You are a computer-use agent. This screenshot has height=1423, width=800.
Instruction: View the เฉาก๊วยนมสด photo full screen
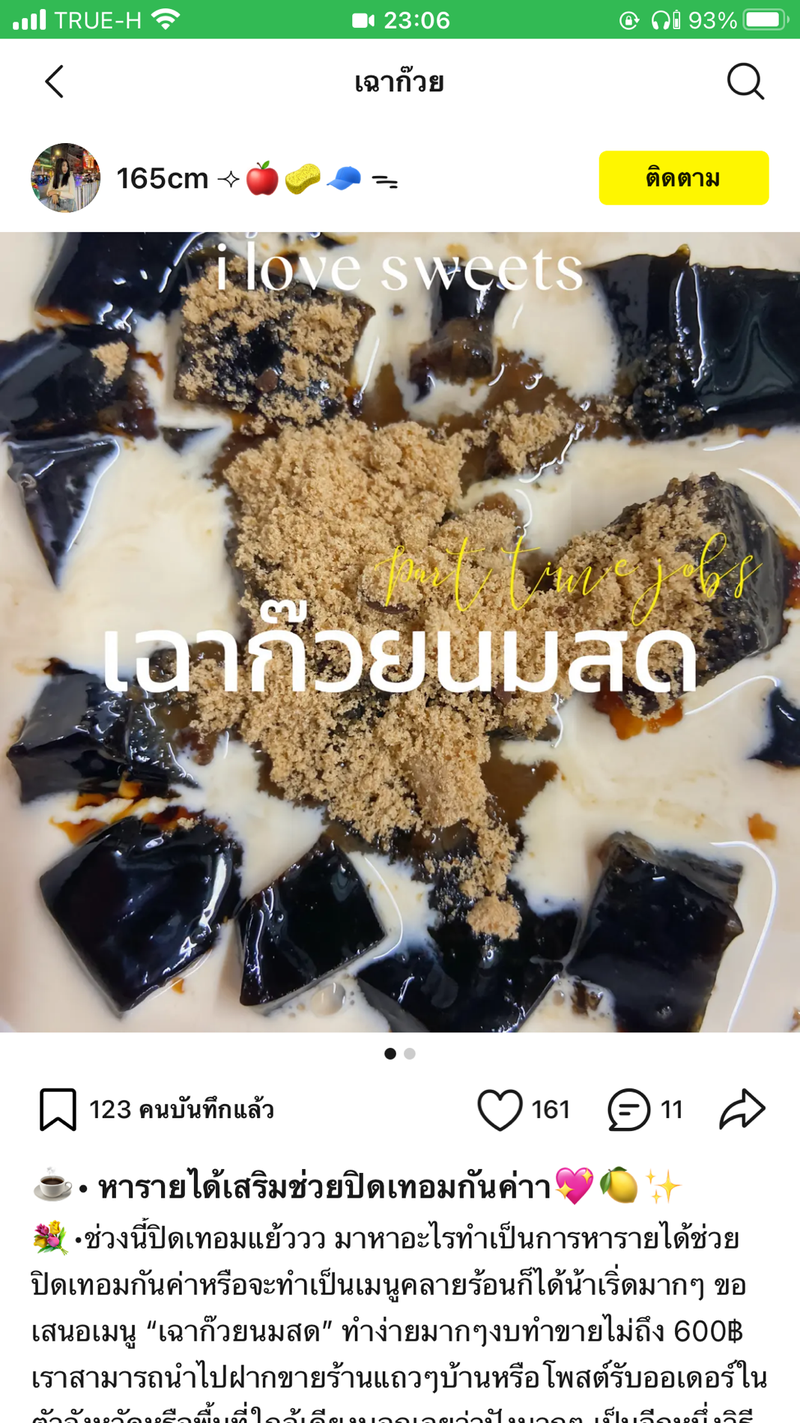point(400,632)
